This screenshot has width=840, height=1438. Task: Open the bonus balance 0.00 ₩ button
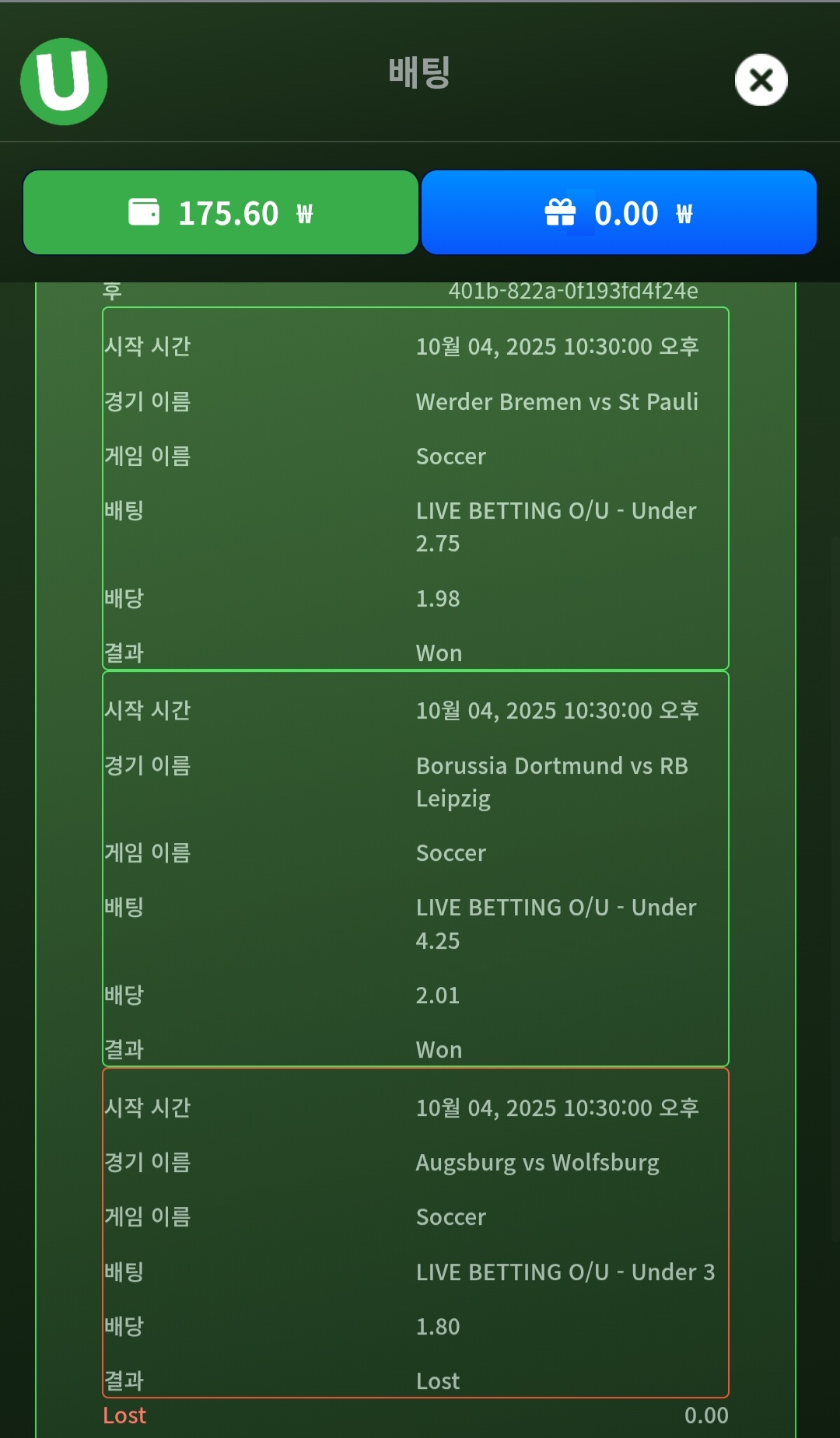click(x=618, y=212)
